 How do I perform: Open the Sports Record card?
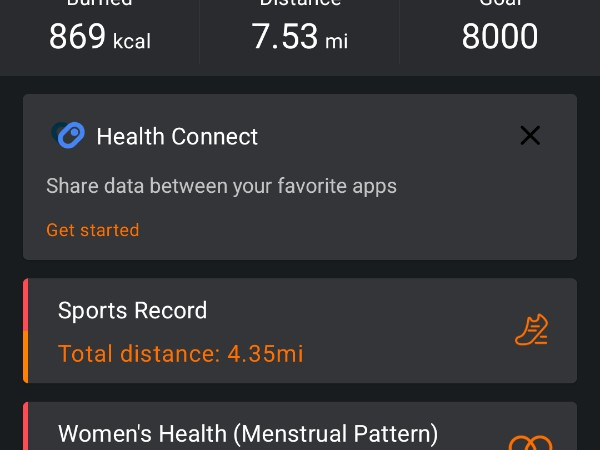(x=300, y=331)
